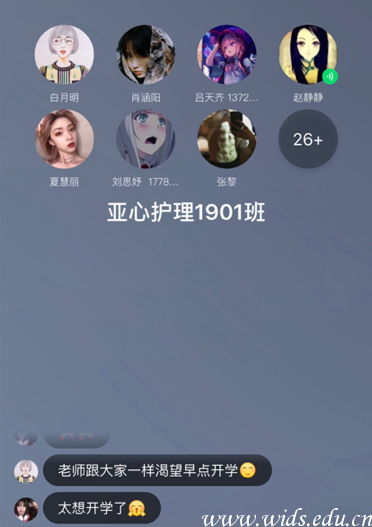
Task: View participant 吕天齐's avatar
Action: (227, 54)
